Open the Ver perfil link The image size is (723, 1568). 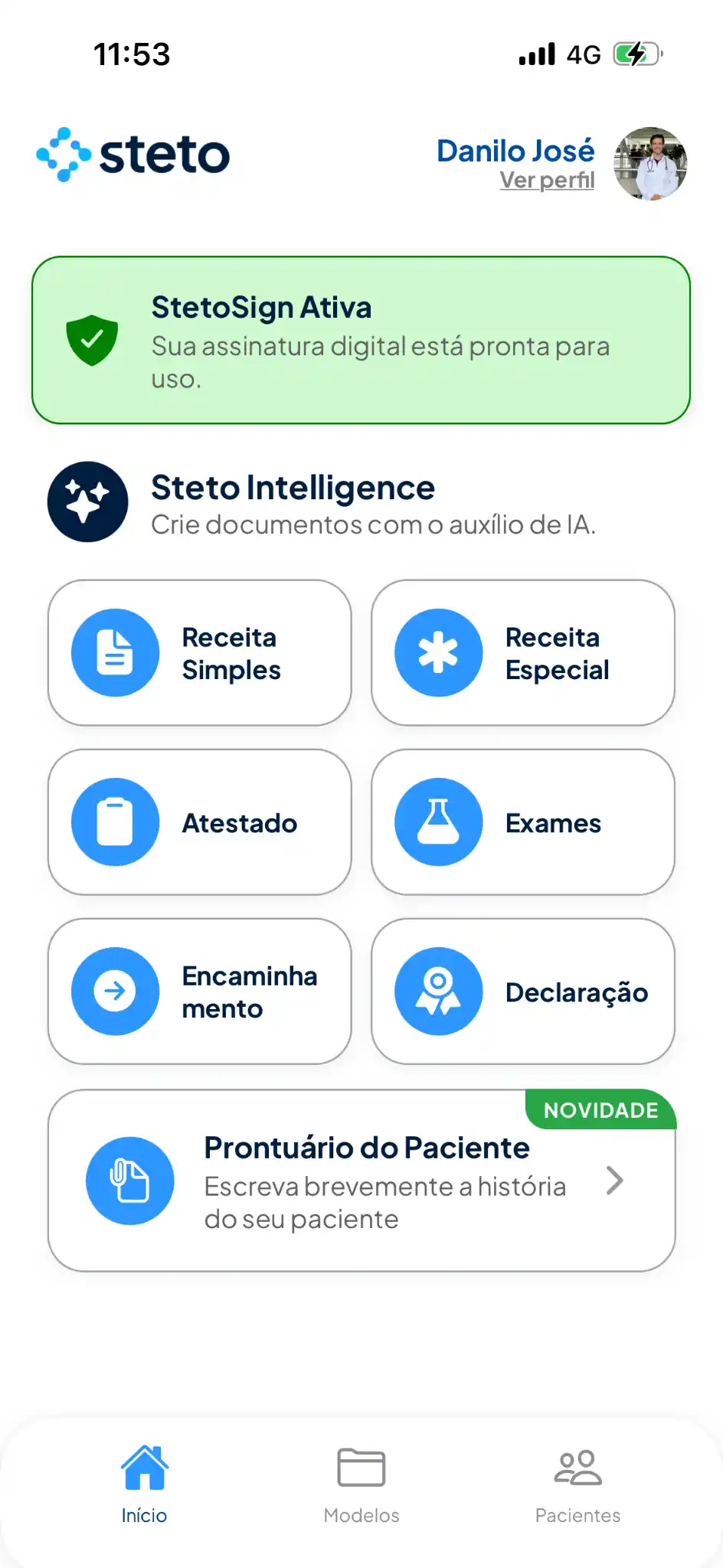click(x=547, y=181)
